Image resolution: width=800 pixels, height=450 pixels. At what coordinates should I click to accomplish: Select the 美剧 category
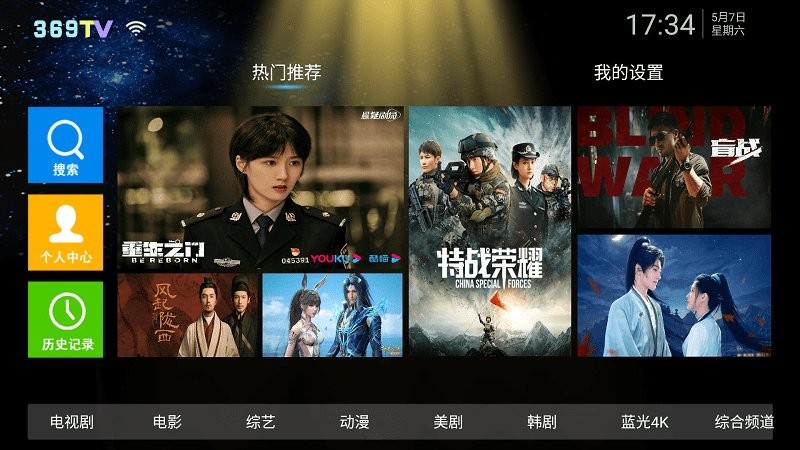coord(448,422)
